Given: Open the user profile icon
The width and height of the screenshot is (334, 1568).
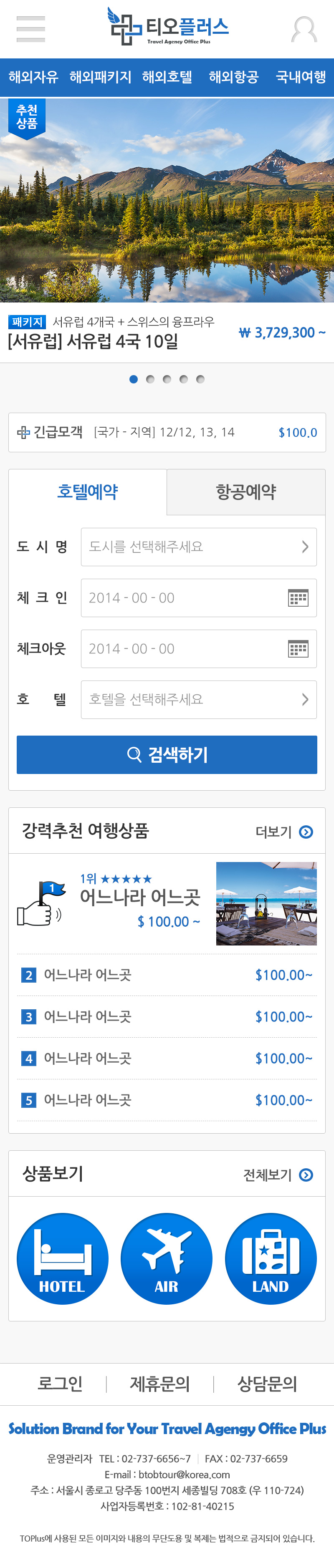Looking at the screenshot, I should pos(304,29).
